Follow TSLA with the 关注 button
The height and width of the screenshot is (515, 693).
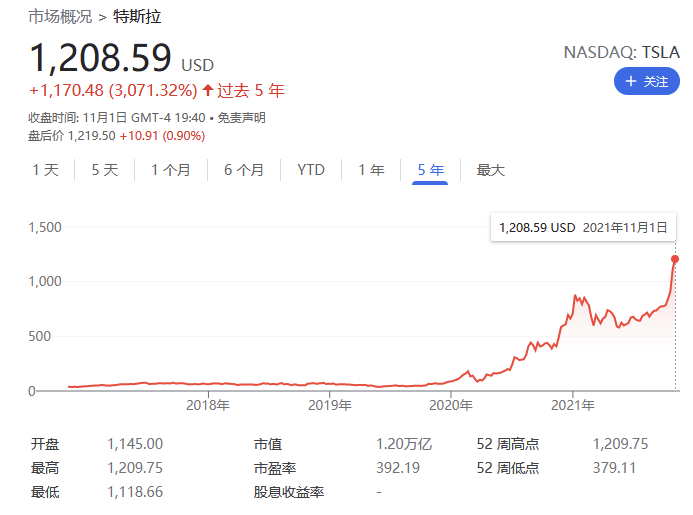646,81
